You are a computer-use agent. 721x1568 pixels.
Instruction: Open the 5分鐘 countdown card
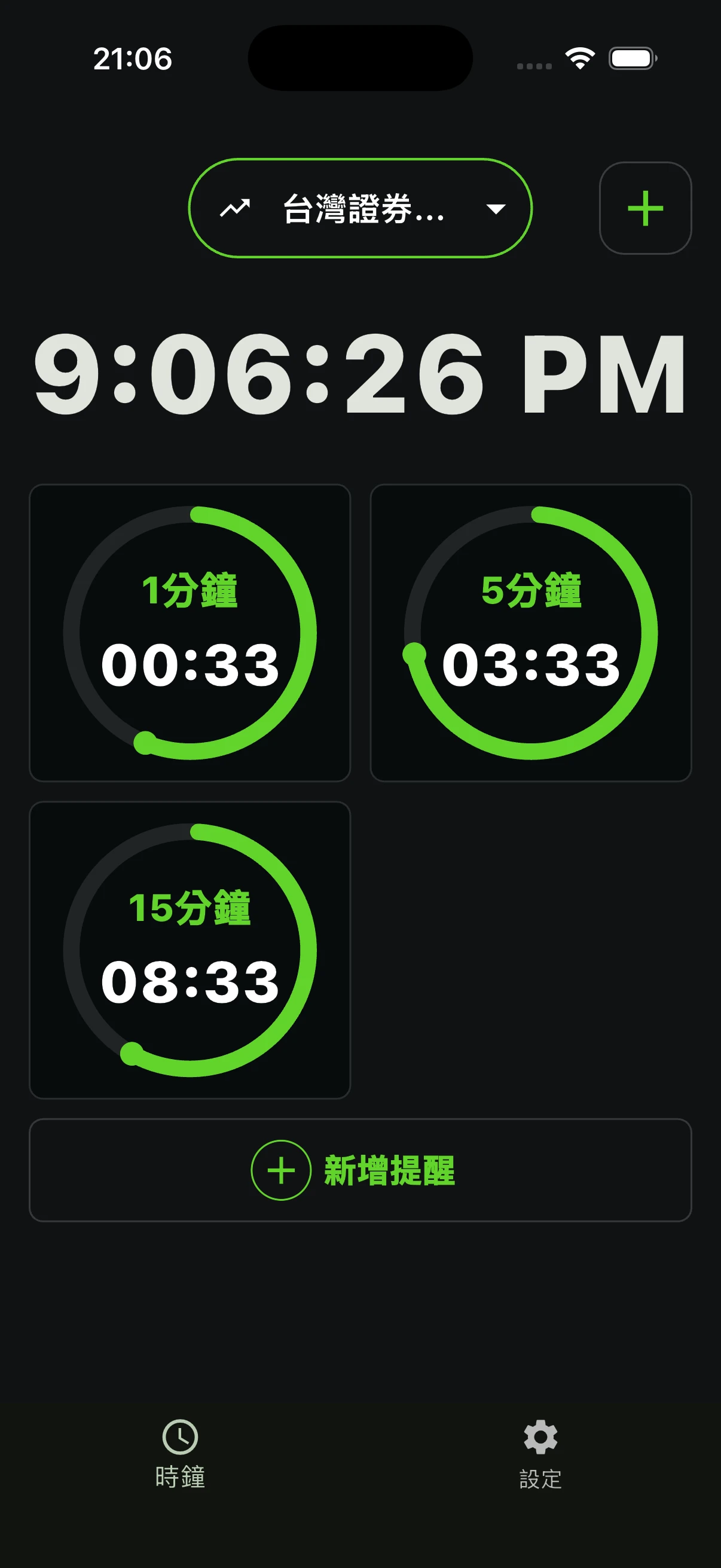[x=531, y=633]
